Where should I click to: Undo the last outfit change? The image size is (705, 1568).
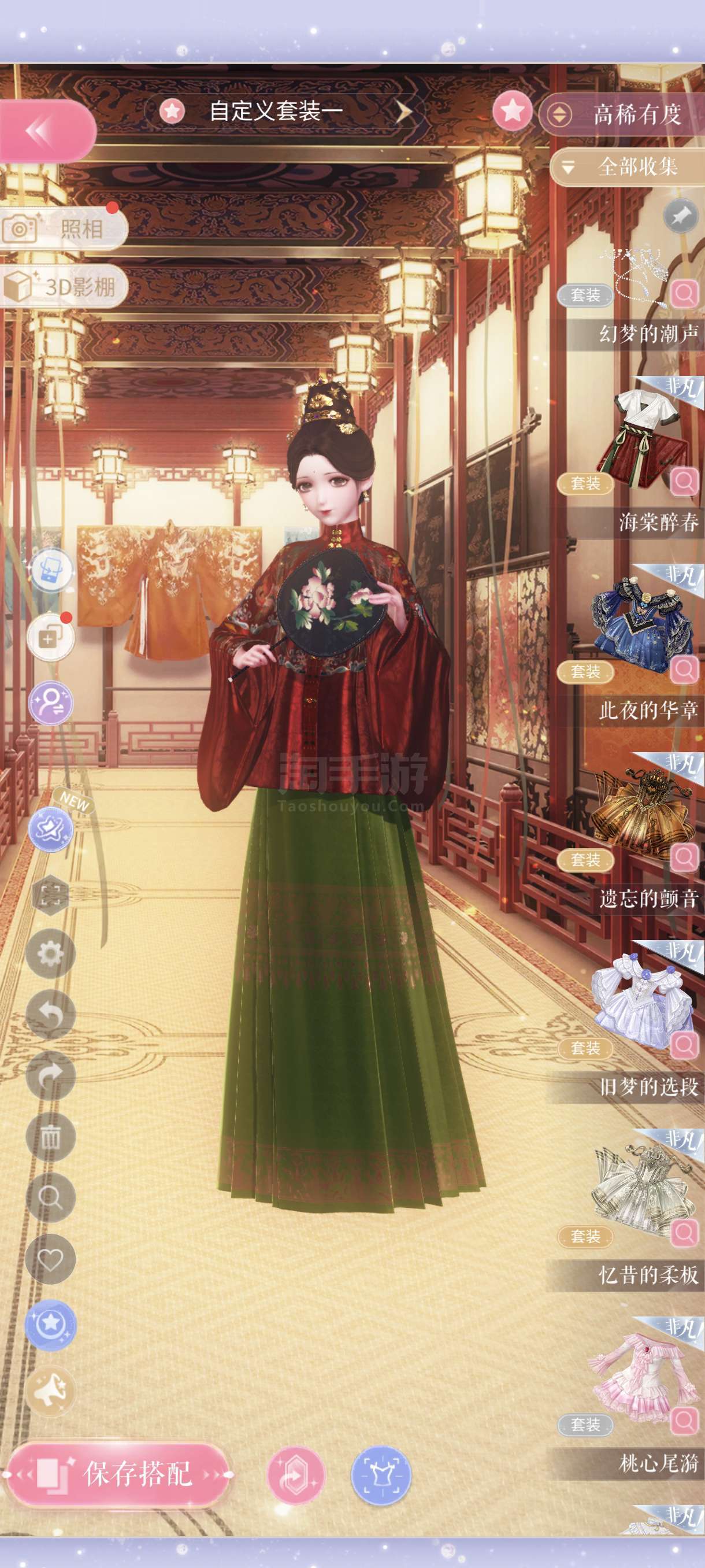(50, 1015)
